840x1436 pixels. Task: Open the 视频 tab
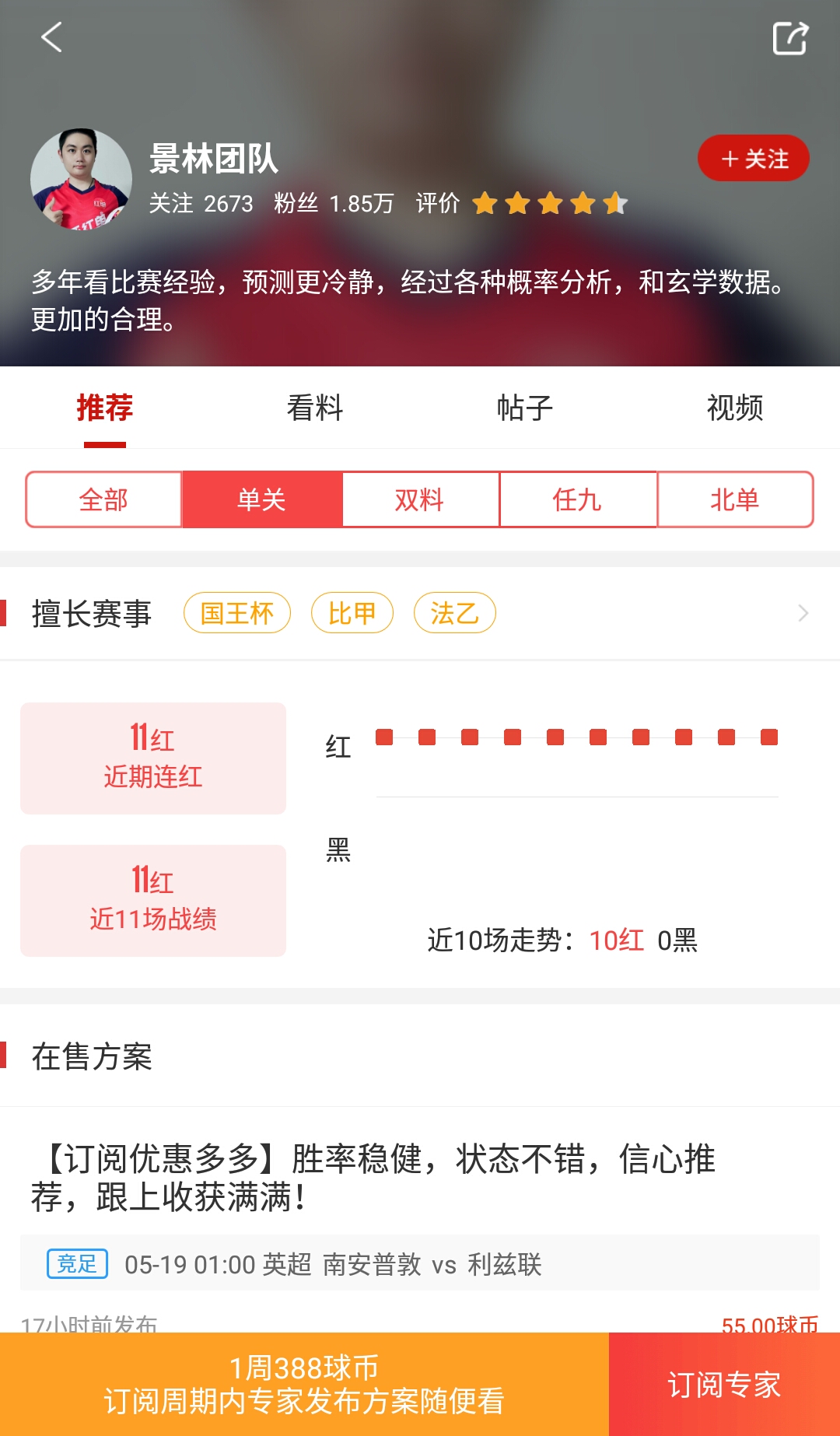pyautogui.click(x=734, y=408)
